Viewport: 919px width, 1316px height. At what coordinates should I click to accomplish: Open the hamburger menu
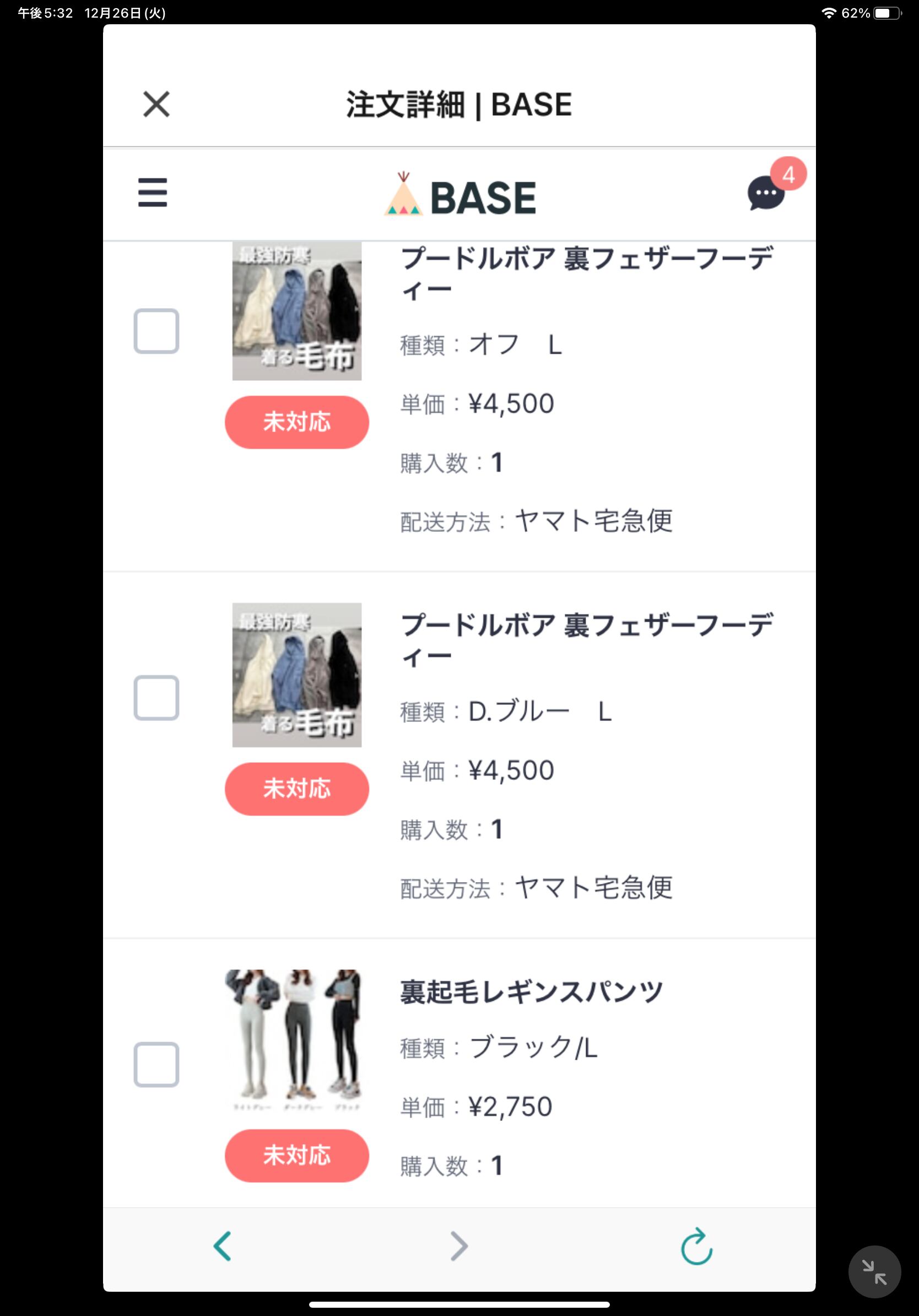pos(153,192)
